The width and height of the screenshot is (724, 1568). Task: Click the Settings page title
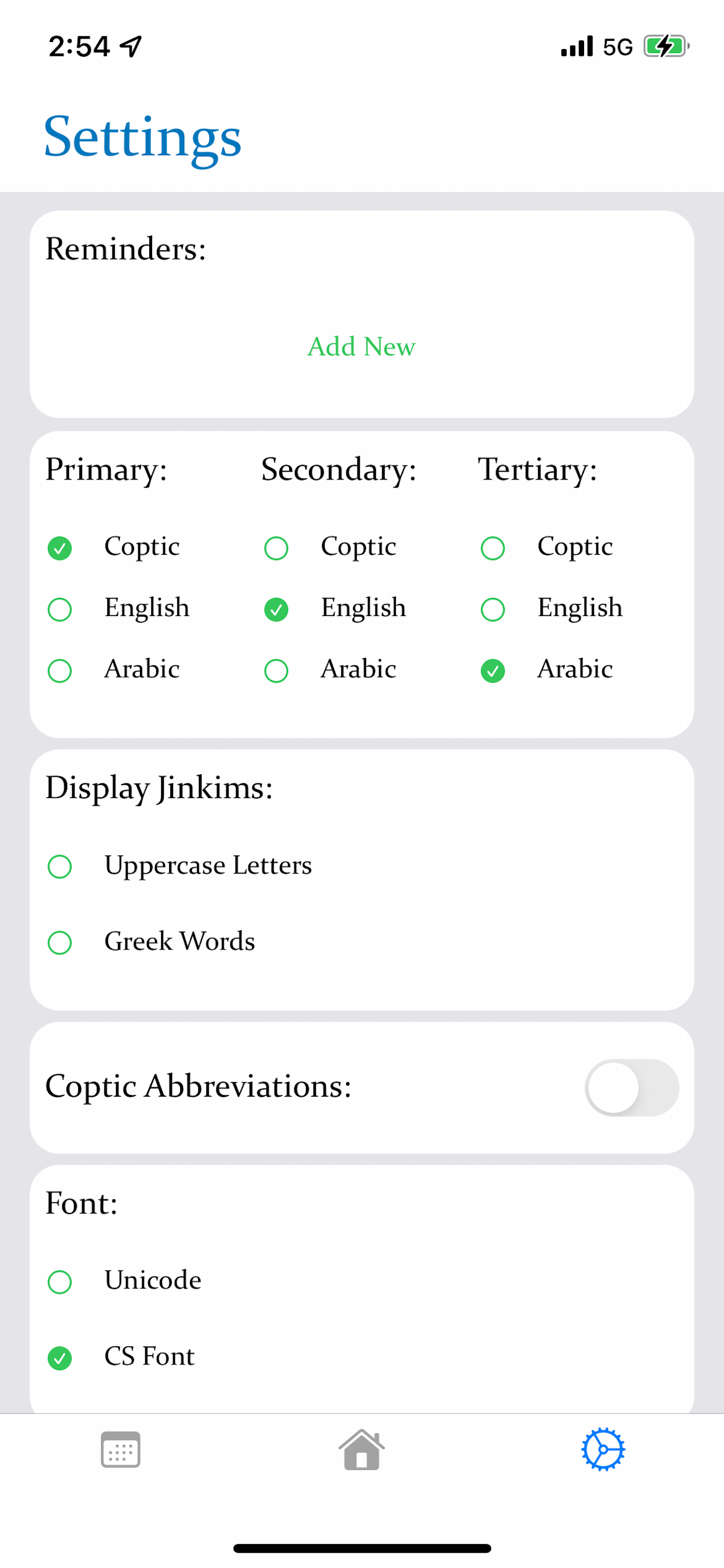click(x=142, y=138)
